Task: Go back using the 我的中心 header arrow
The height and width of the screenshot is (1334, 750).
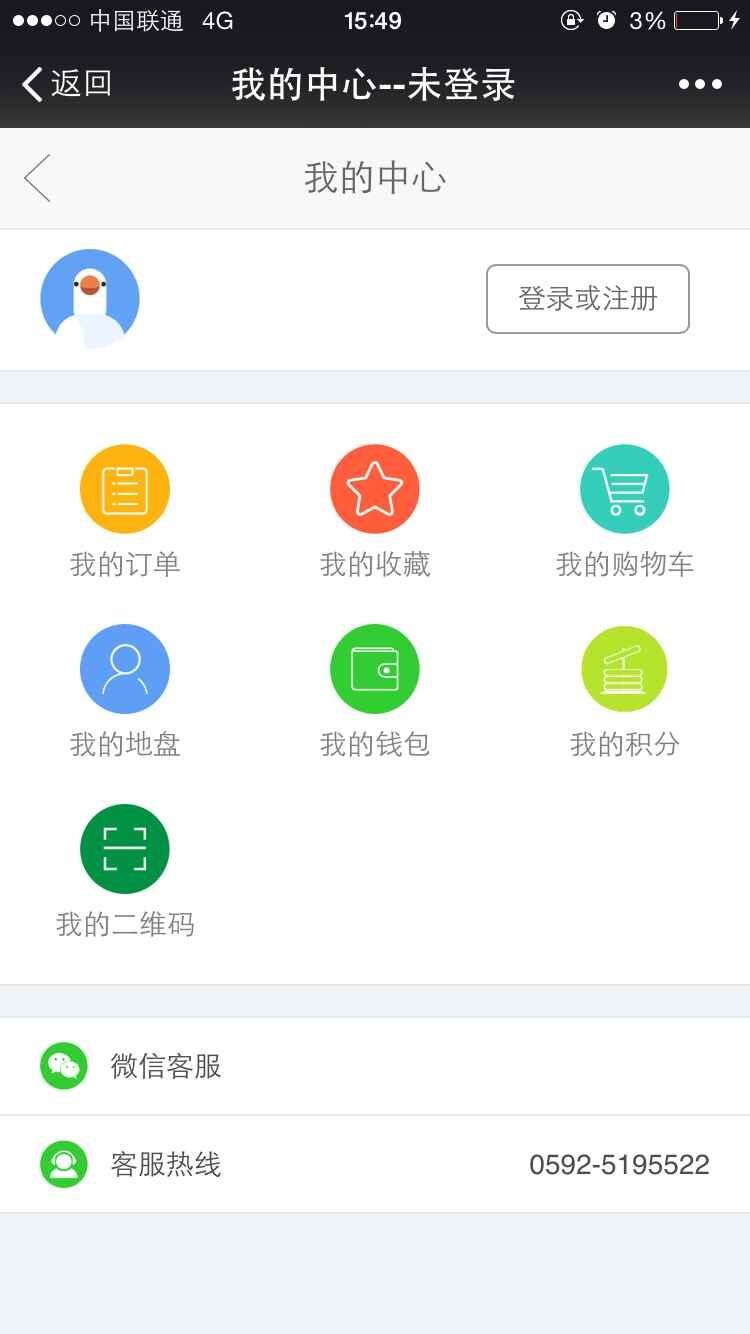Action: (x=38, y=179)
